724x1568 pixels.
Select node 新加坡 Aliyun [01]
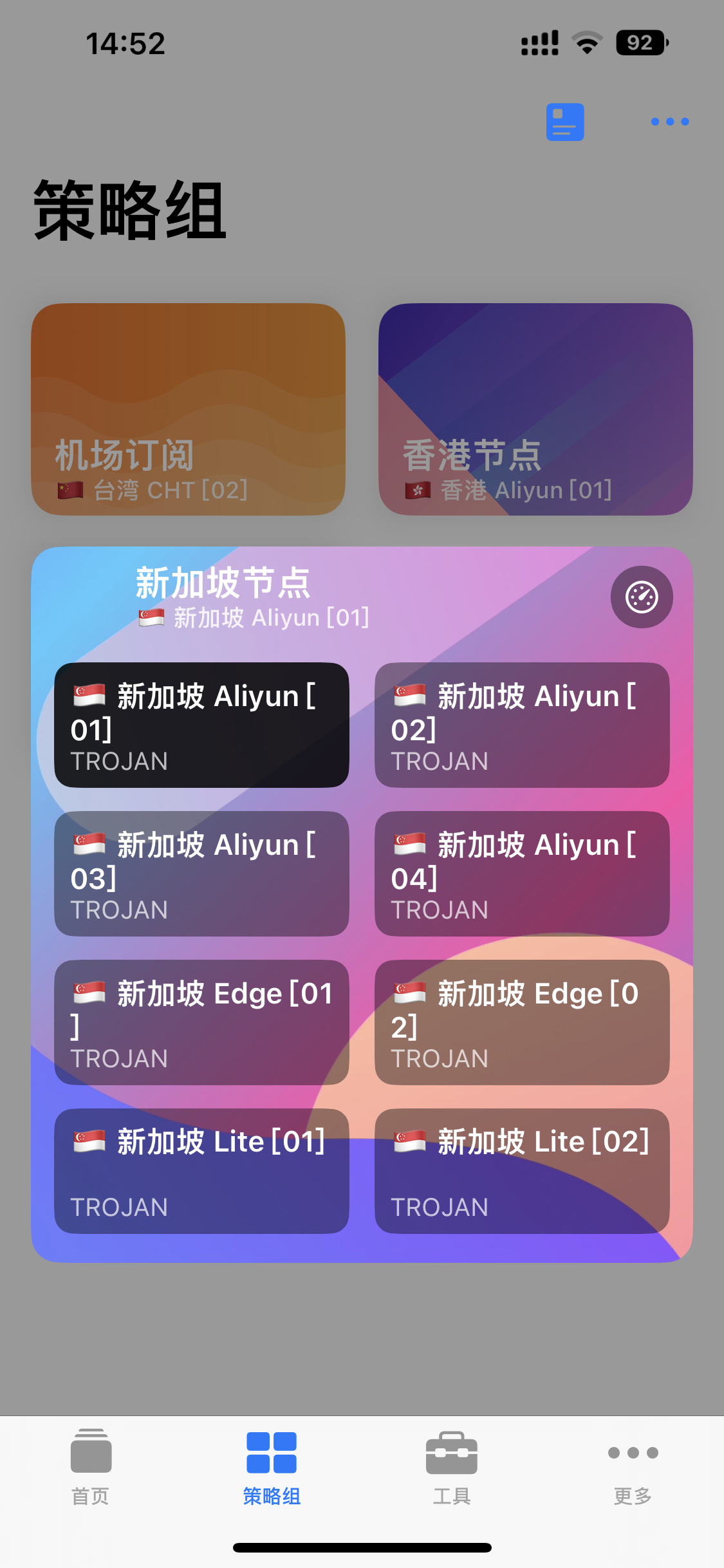tap(201, 725)
